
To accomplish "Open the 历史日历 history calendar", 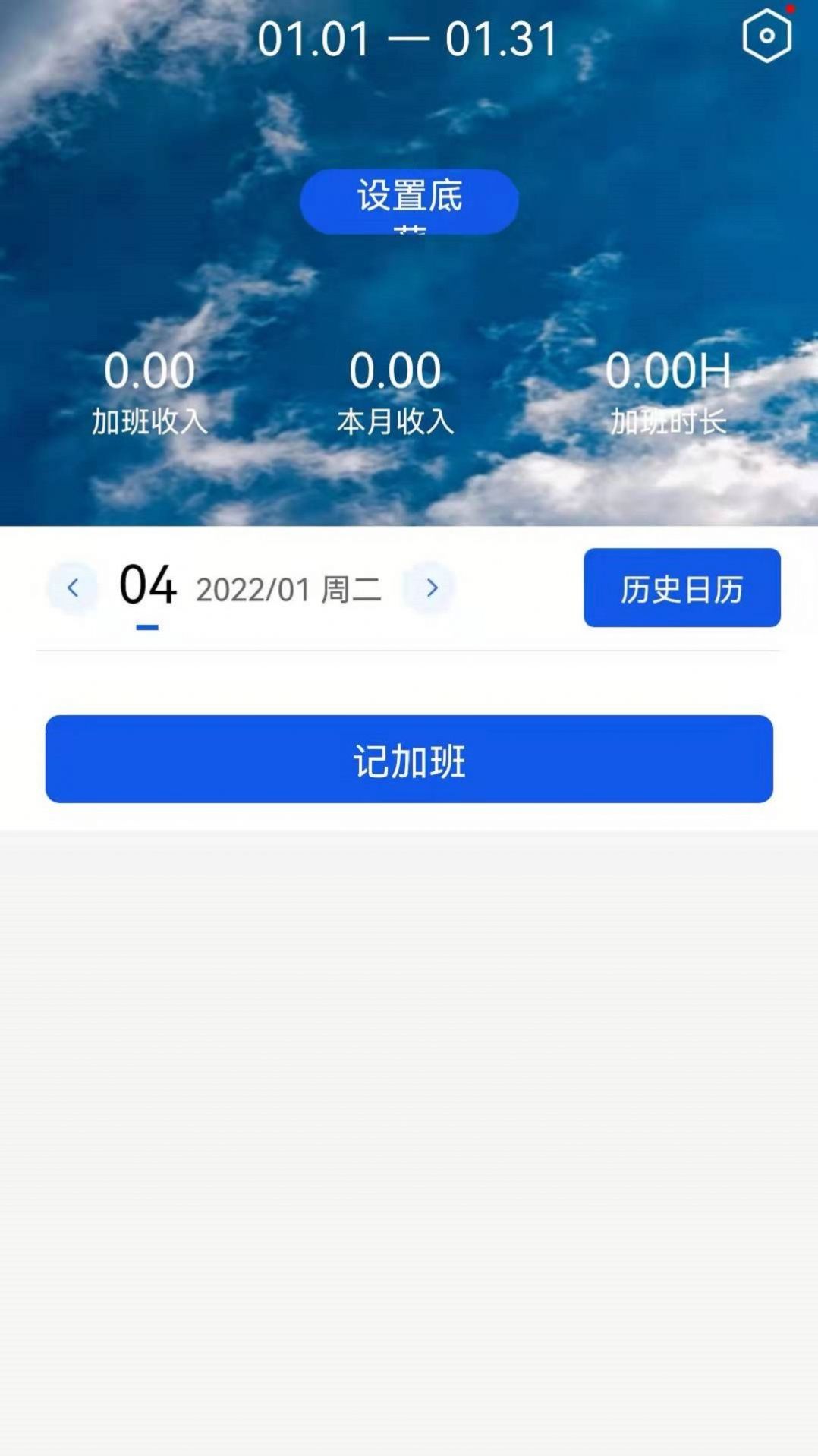I will tap(681, 588).
